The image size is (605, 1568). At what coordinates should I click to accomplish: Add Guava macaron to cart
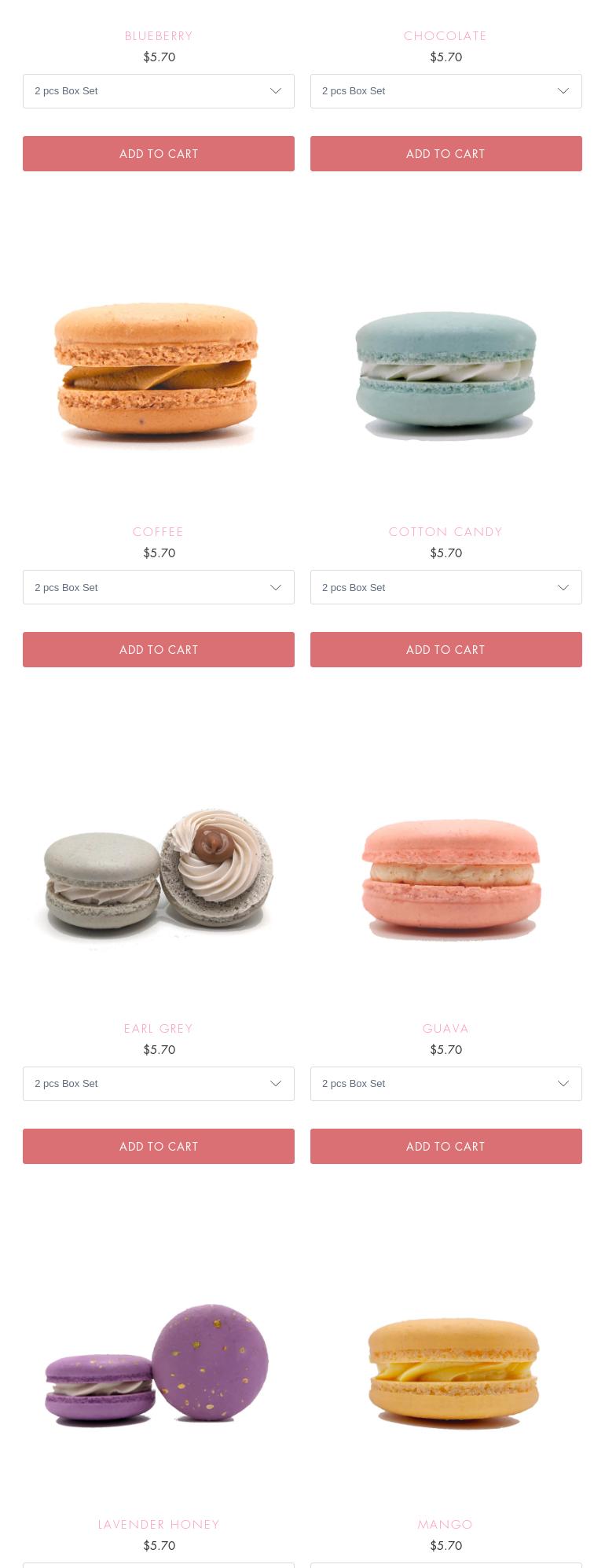pyautogui.click(x=445, y=1147)
